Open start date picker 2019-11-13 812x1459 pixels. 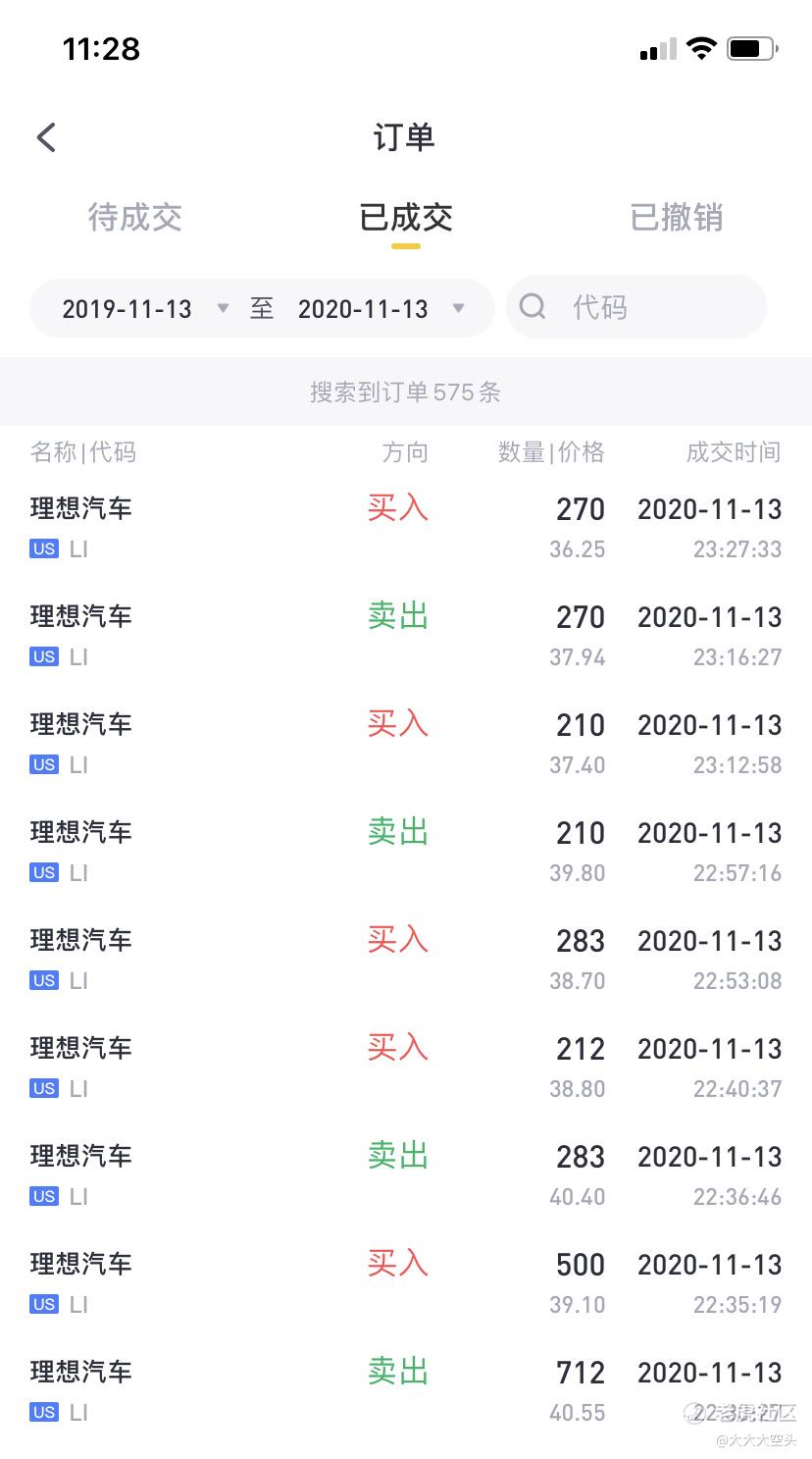pos(144,309)
